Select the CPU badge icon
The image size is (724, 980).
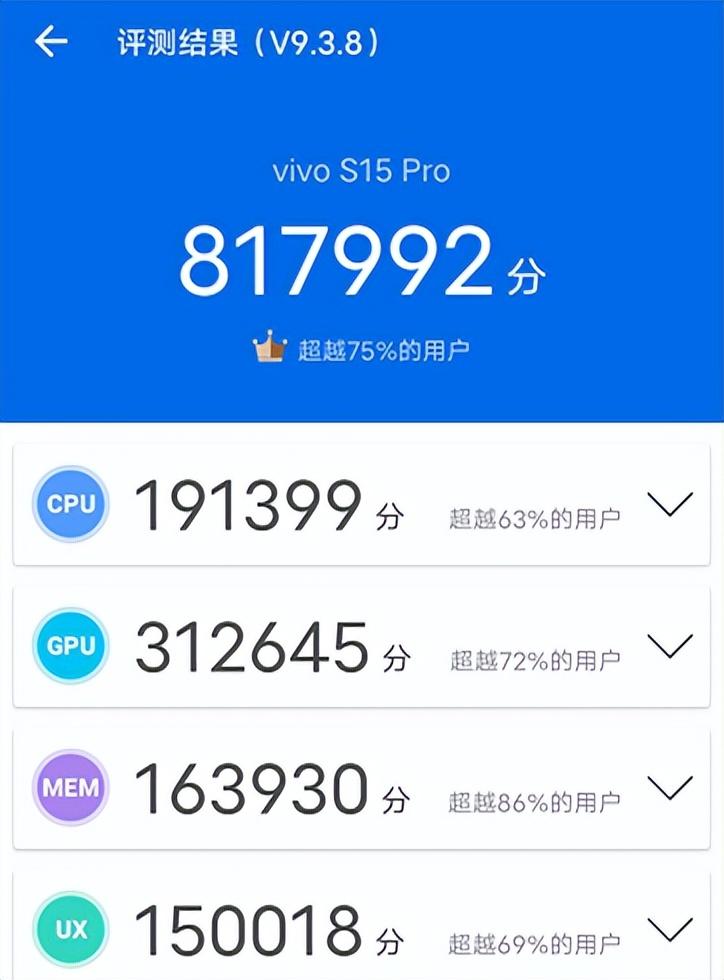click(x=69, y=503)
